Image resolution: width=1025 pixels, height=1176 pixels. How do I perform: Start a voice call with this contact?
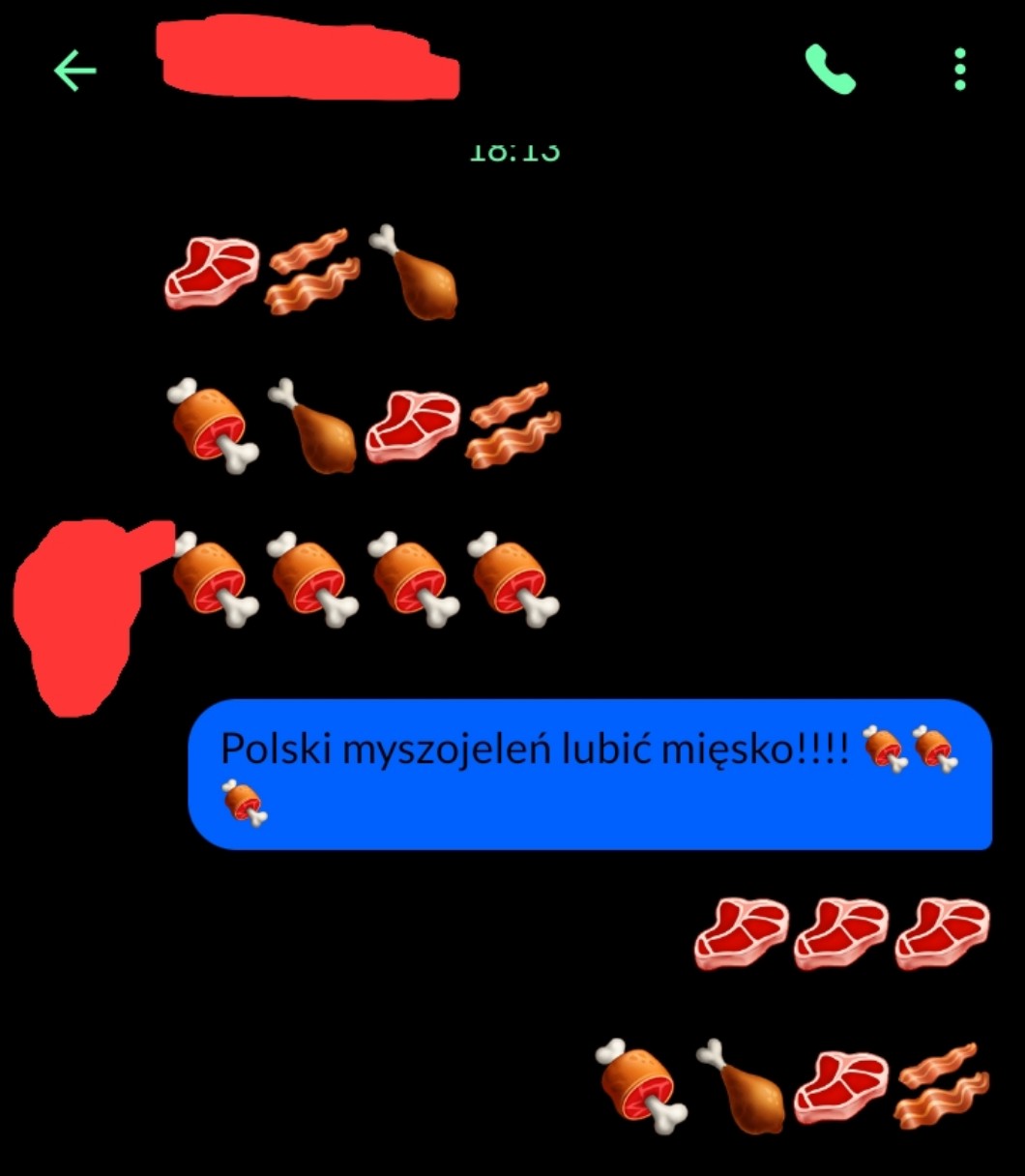point(830,70)
